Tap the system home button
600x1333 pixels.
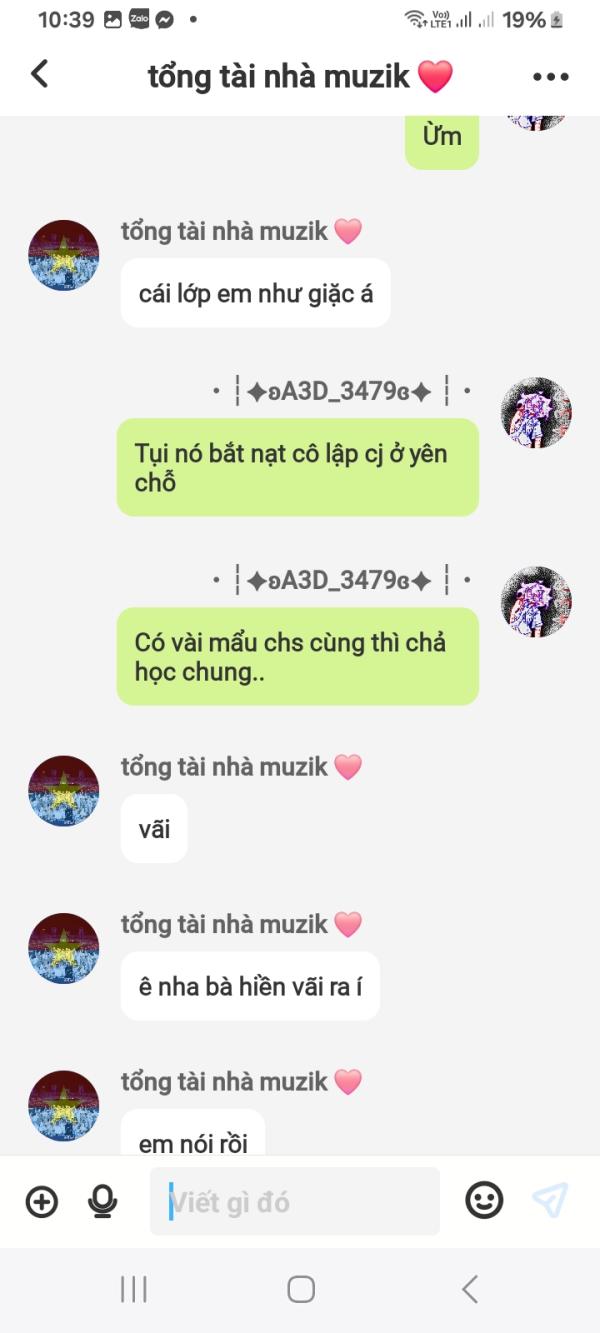301,1289
